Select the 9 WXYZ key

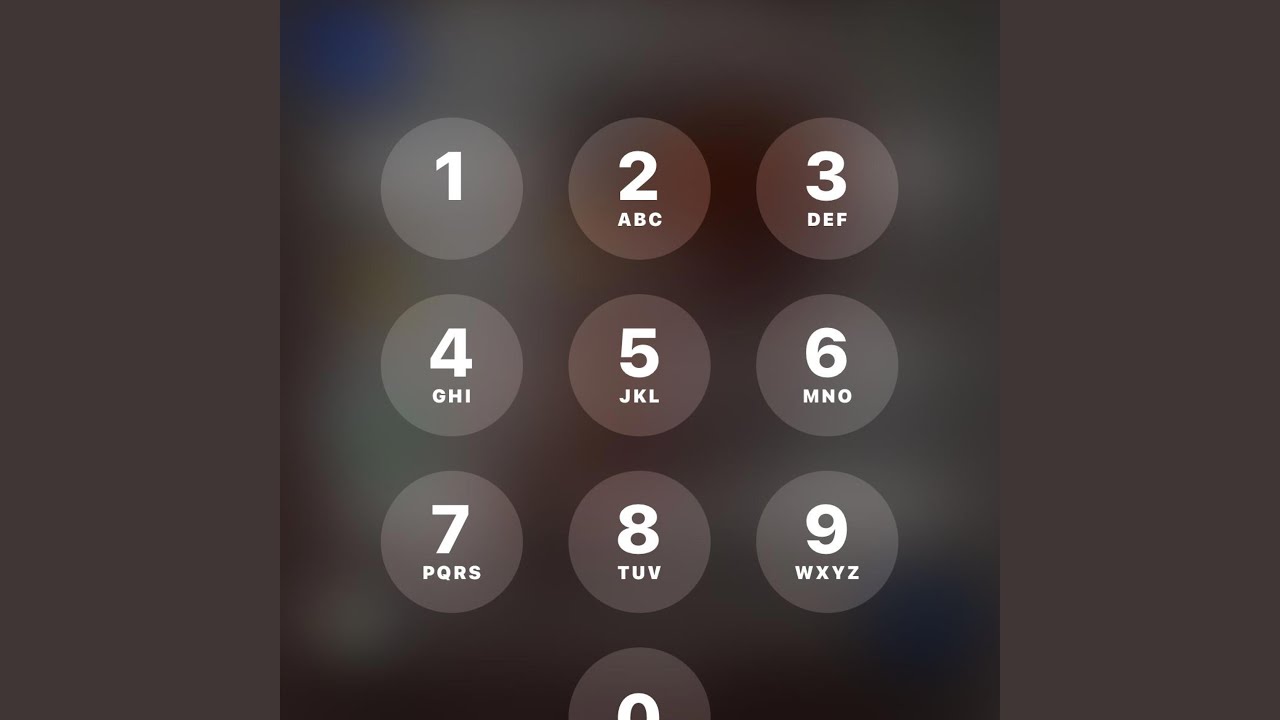(827, 541)
